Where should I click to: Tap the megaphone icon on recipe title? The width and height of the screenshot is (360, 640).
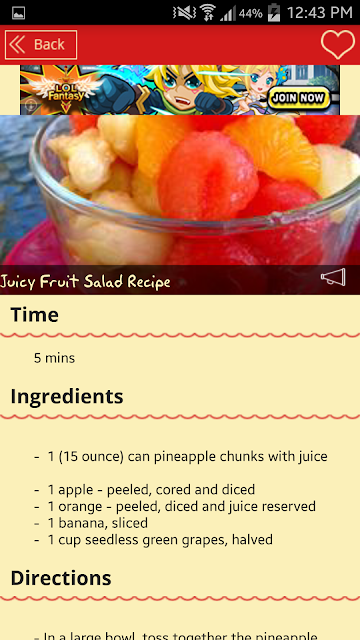(333, 278)
